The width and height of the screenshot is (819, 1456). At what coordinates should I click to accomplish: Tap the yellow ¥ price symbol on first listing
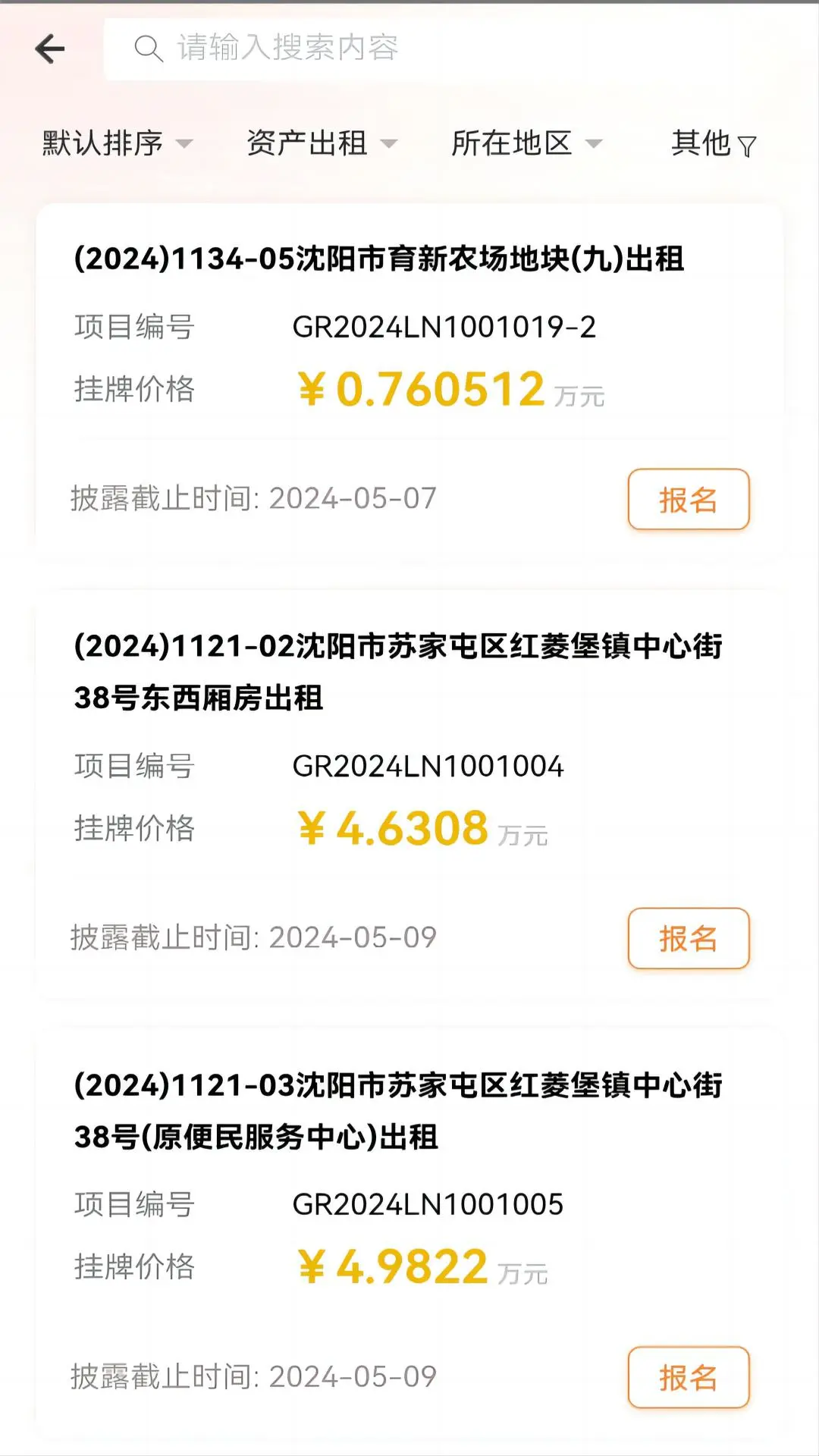(311, 389)
